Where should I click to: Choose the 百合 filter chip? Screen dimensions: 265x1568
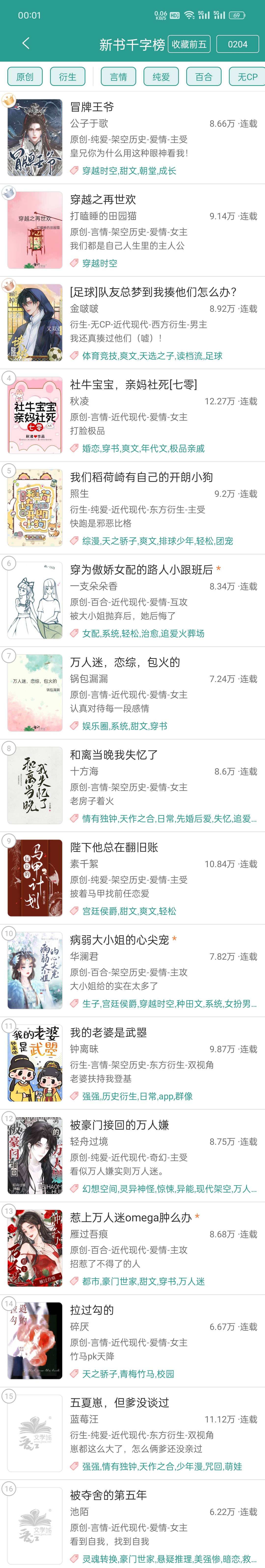[204, 77]
